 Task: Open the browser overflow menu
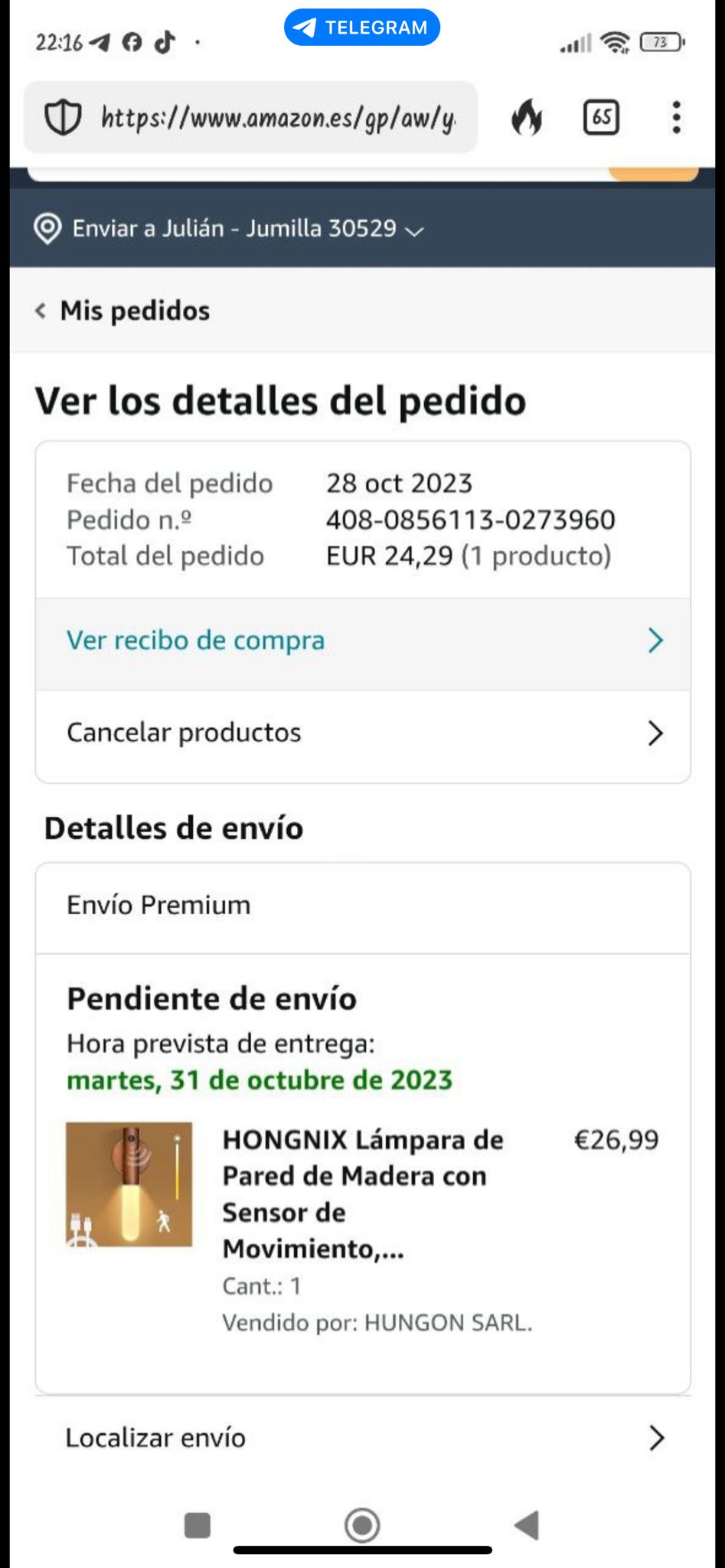pos(676,118)
